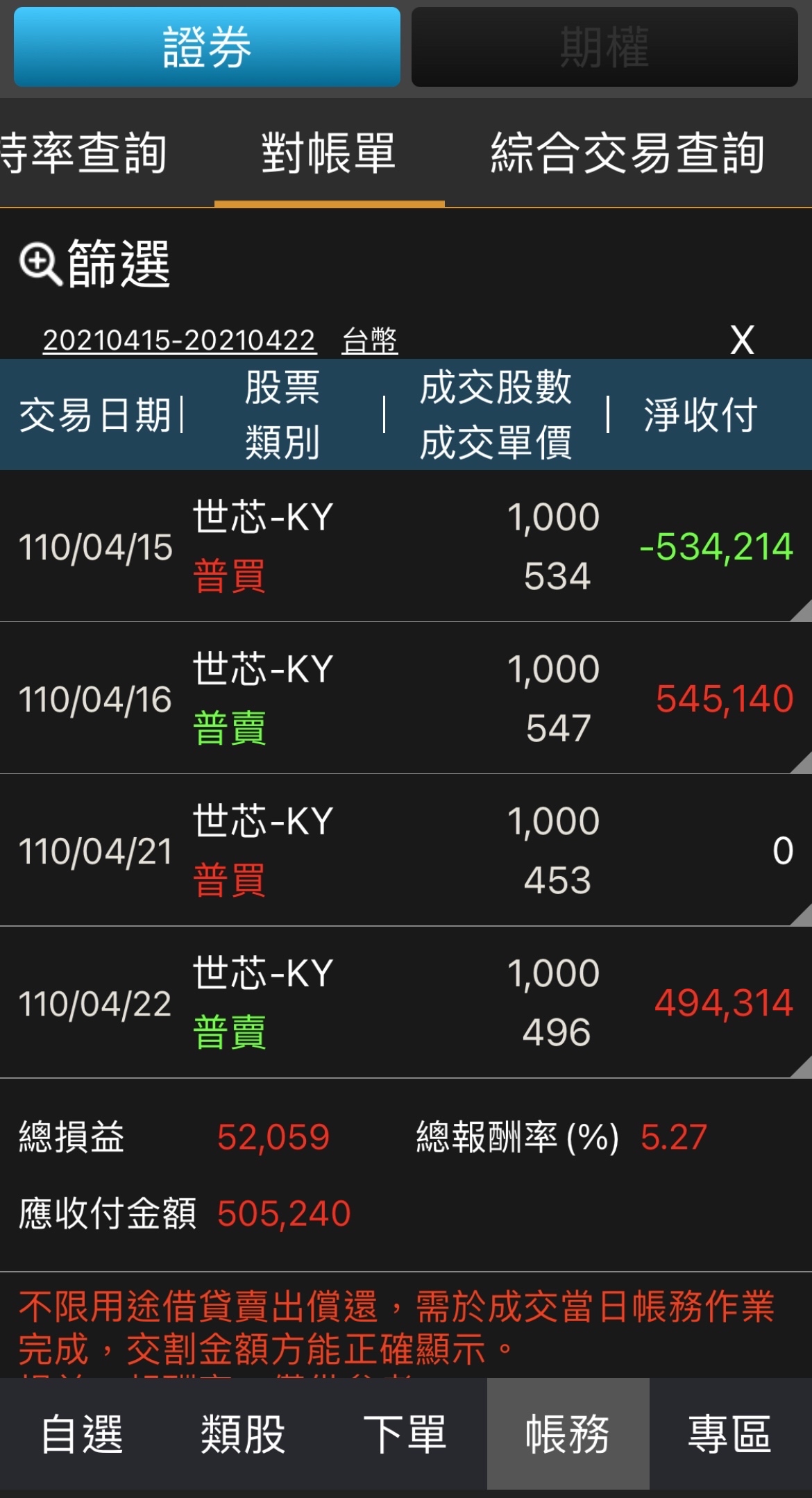Select the 對帳單 tab
The width and height of the screenshot is (812, 1498).
pyautogui.click(x=329, y=153)
